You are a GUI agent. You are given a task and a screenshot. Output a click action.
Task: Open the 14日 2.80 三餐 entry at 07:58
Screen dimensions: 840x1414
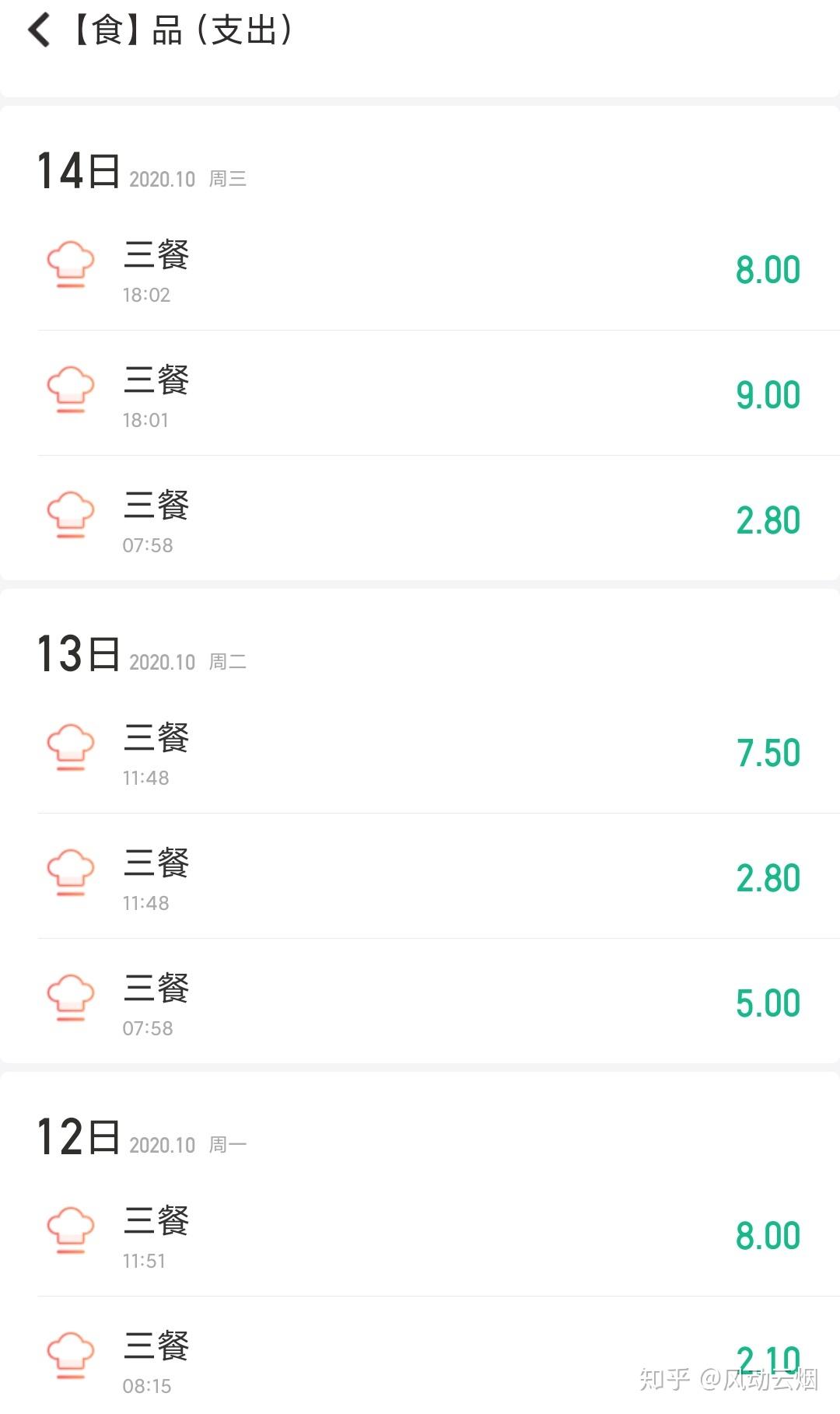pyautogui.click(x=420, y=519)
